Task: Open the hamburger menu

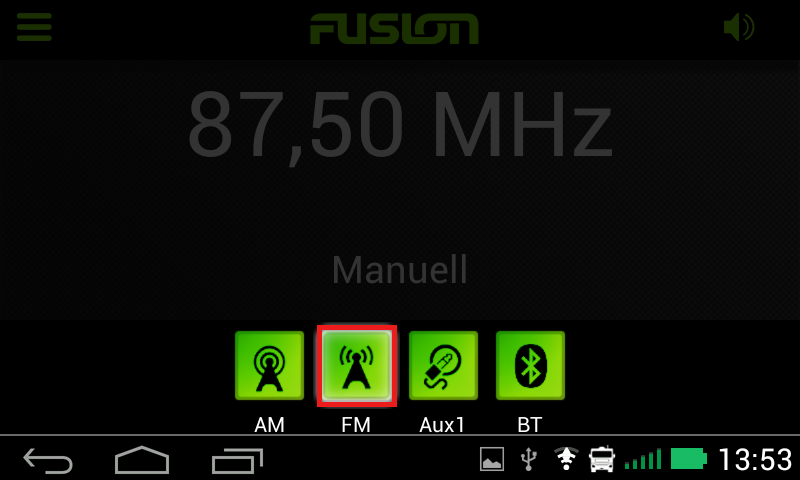Action: (x=34, y=27)
